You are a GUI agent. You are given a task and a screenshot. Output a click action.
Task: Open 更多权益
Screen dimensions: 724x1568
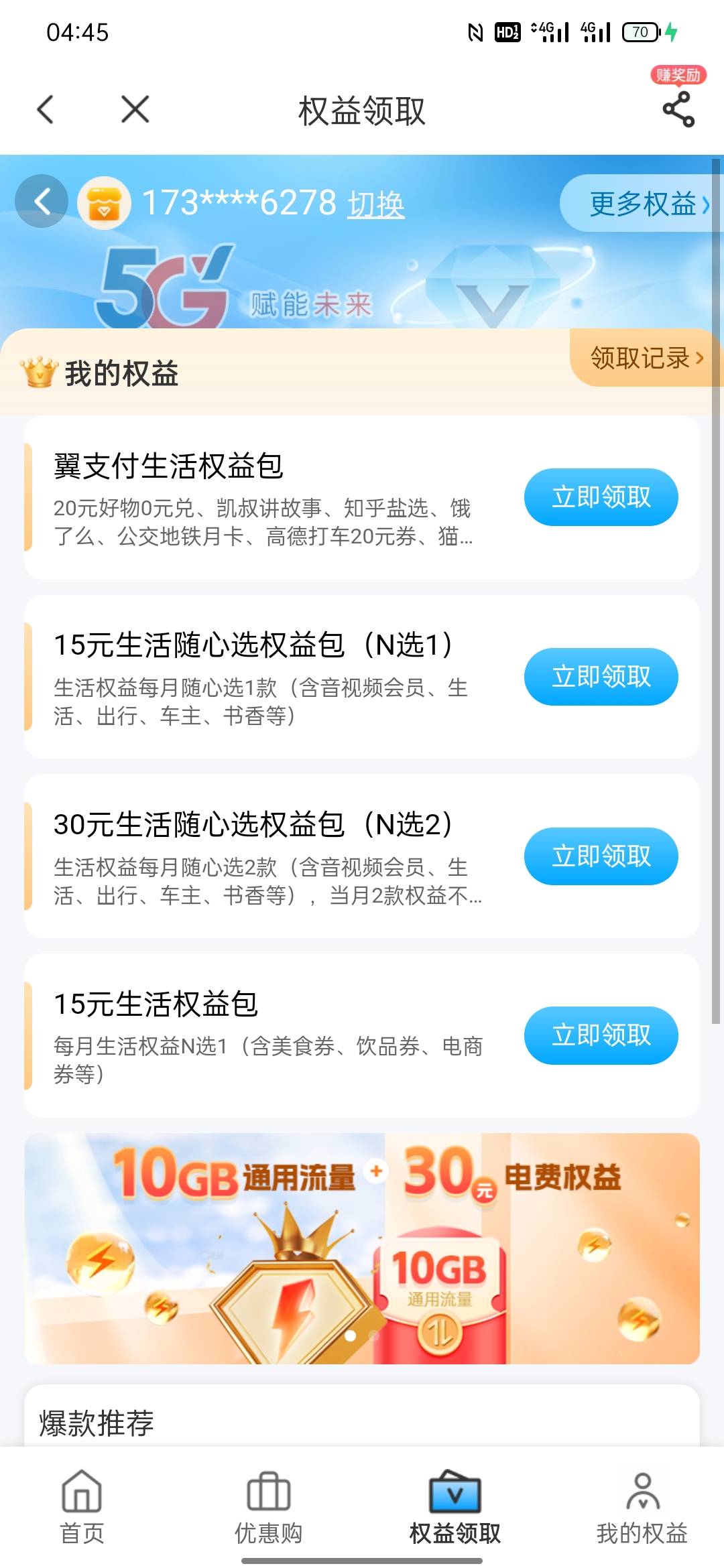(x=642, y=204)
